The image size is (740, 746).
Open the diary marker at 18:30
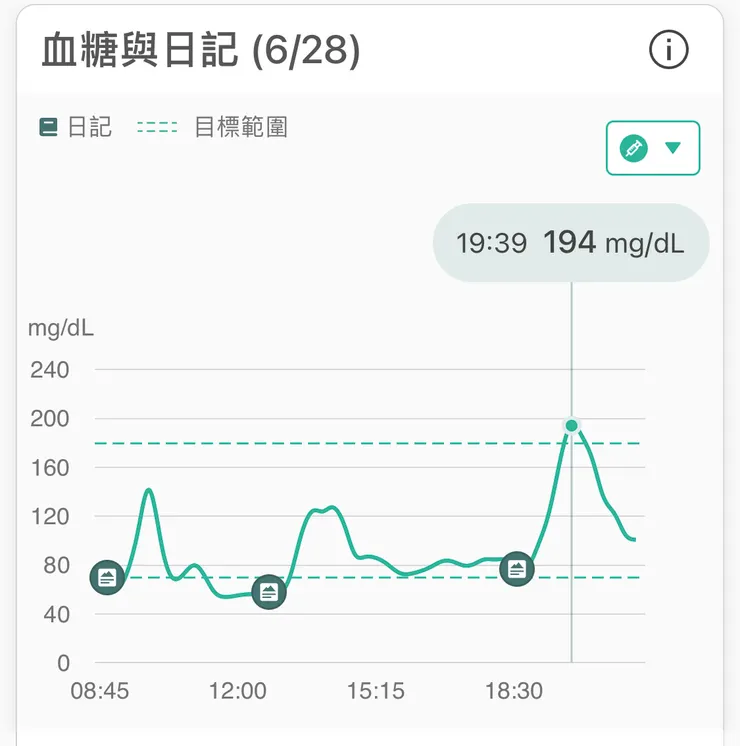point(517,567)
